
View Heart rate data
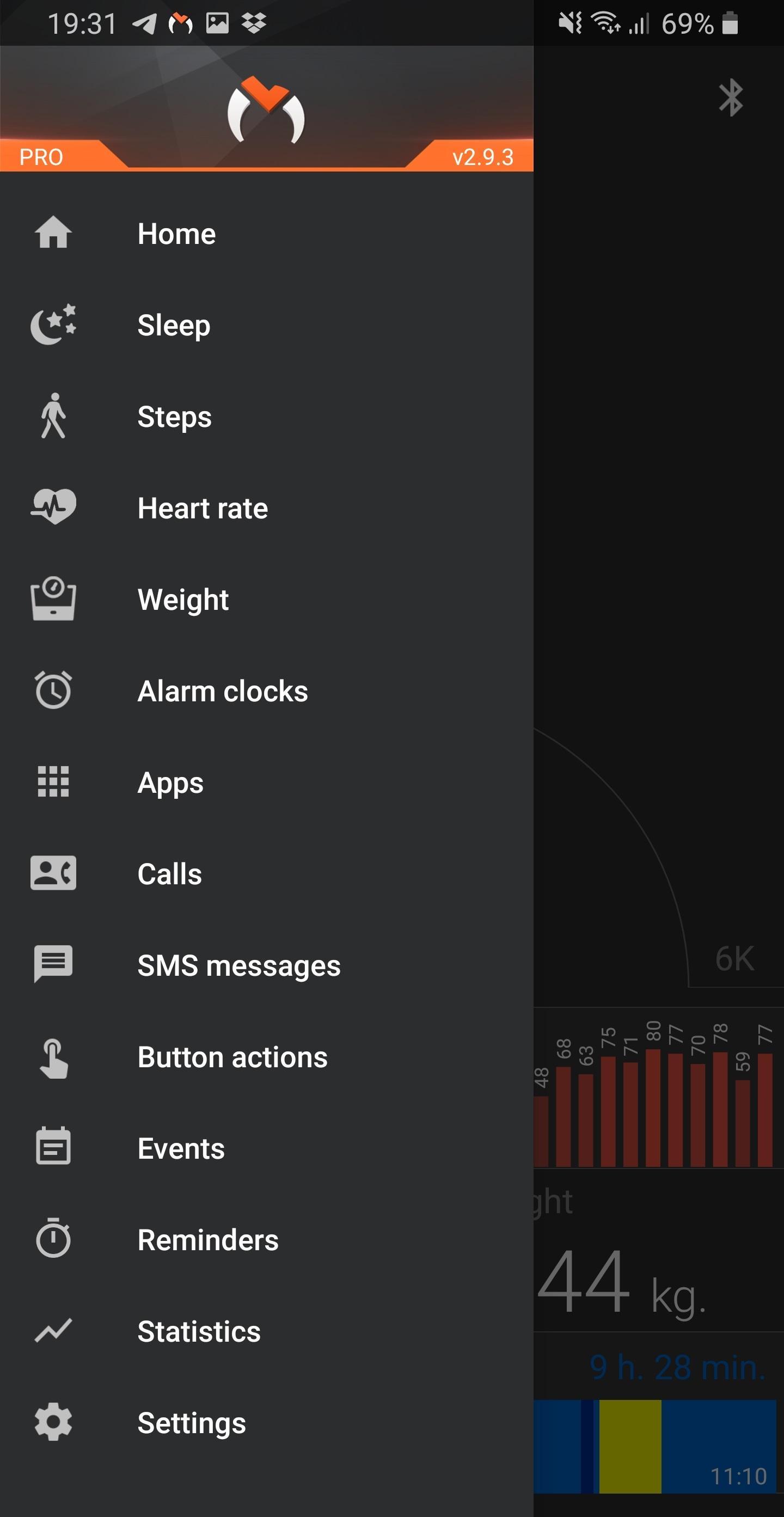point(202,508)
